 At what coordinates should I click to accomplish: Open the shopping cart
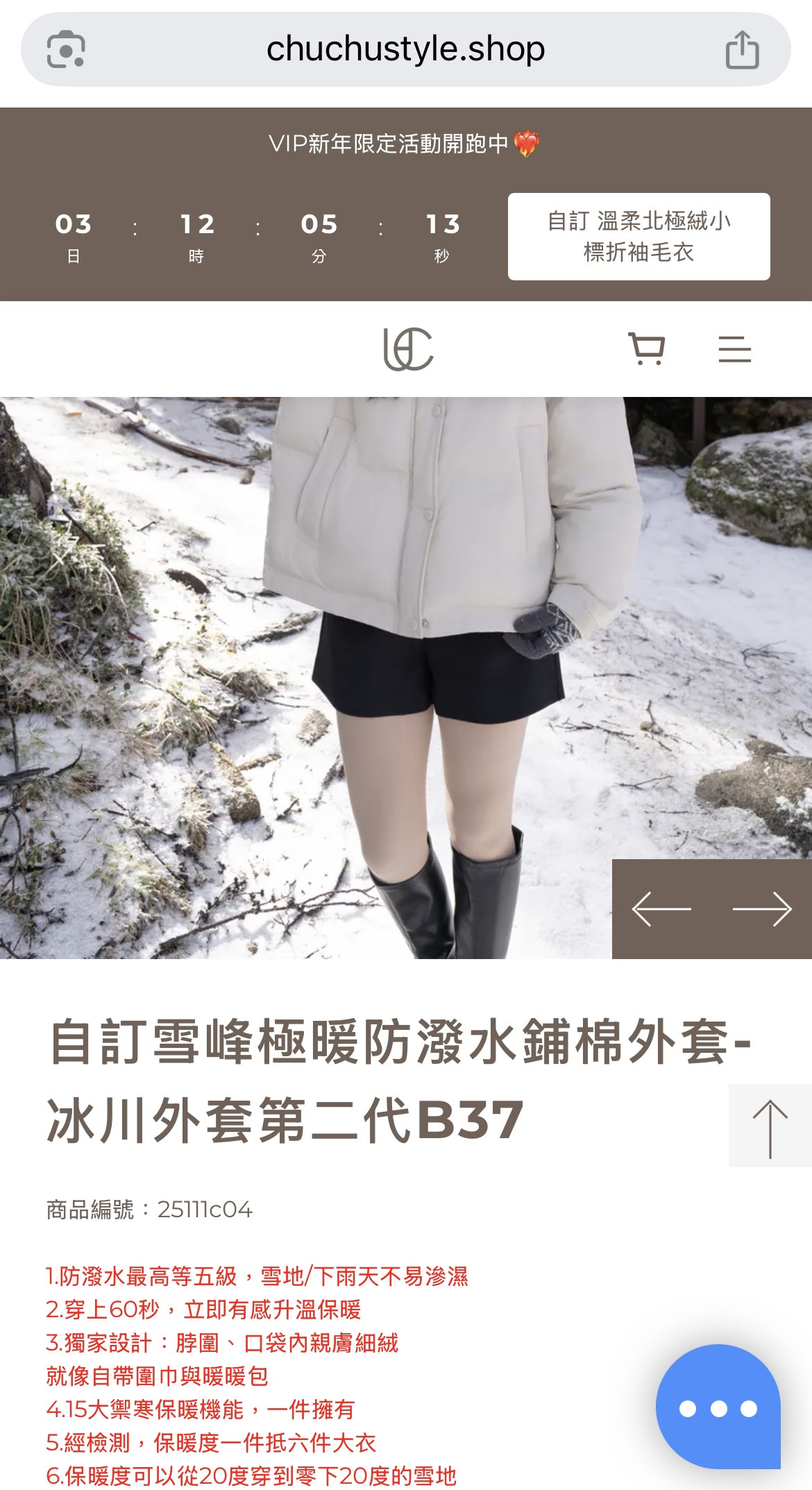coord(646,348)
